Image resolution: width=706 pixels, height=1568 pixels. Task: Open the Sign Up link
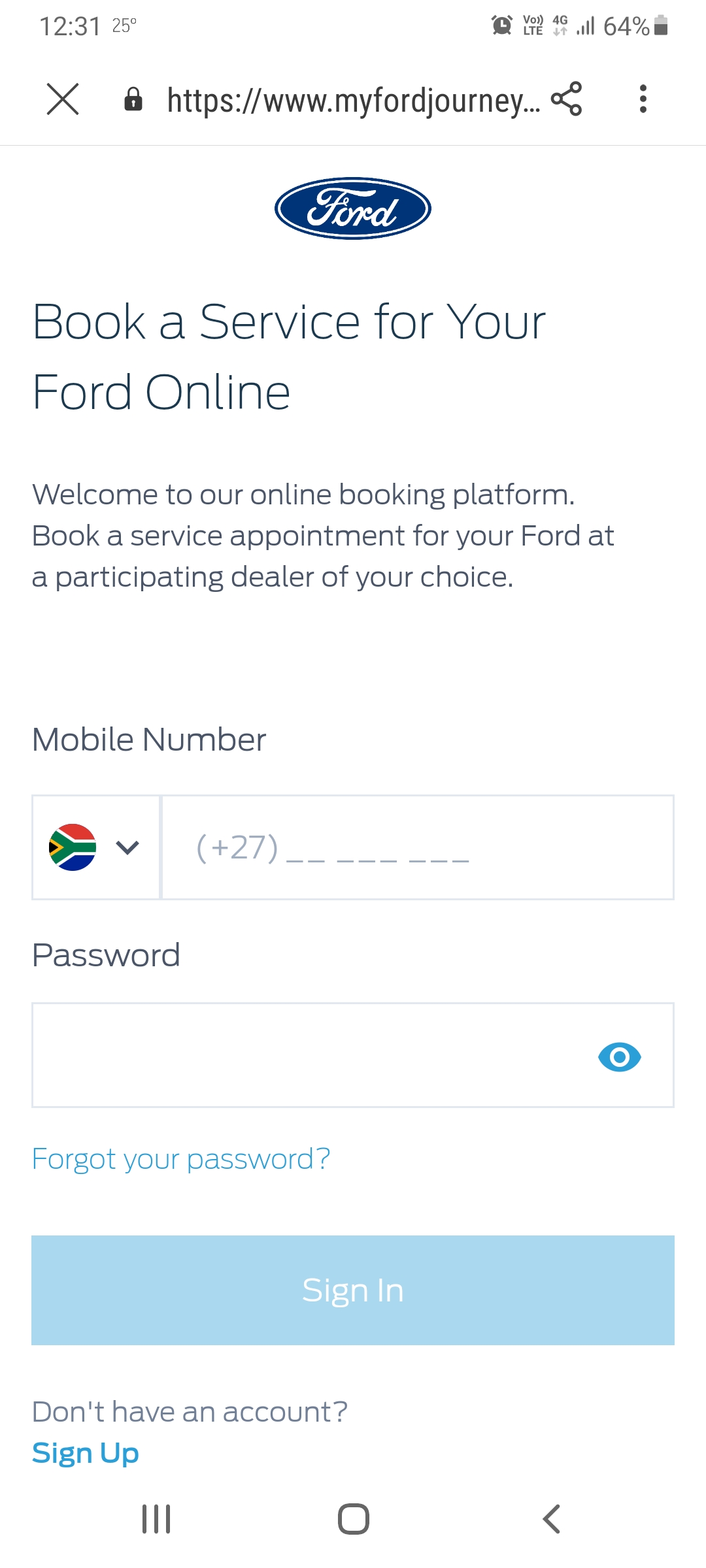point(86,1453)
